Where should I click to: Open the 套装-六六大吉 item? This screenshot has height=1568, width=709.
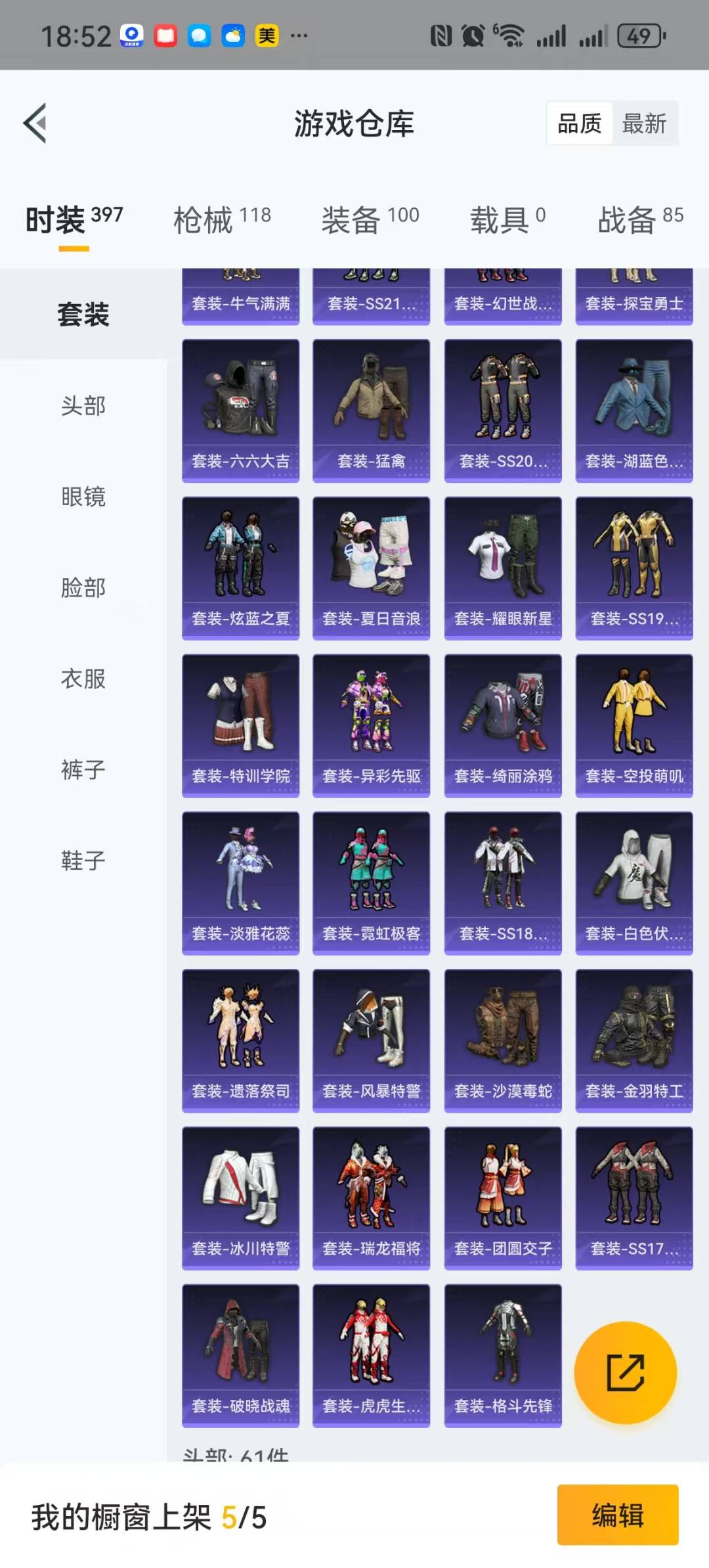point(240,411)
